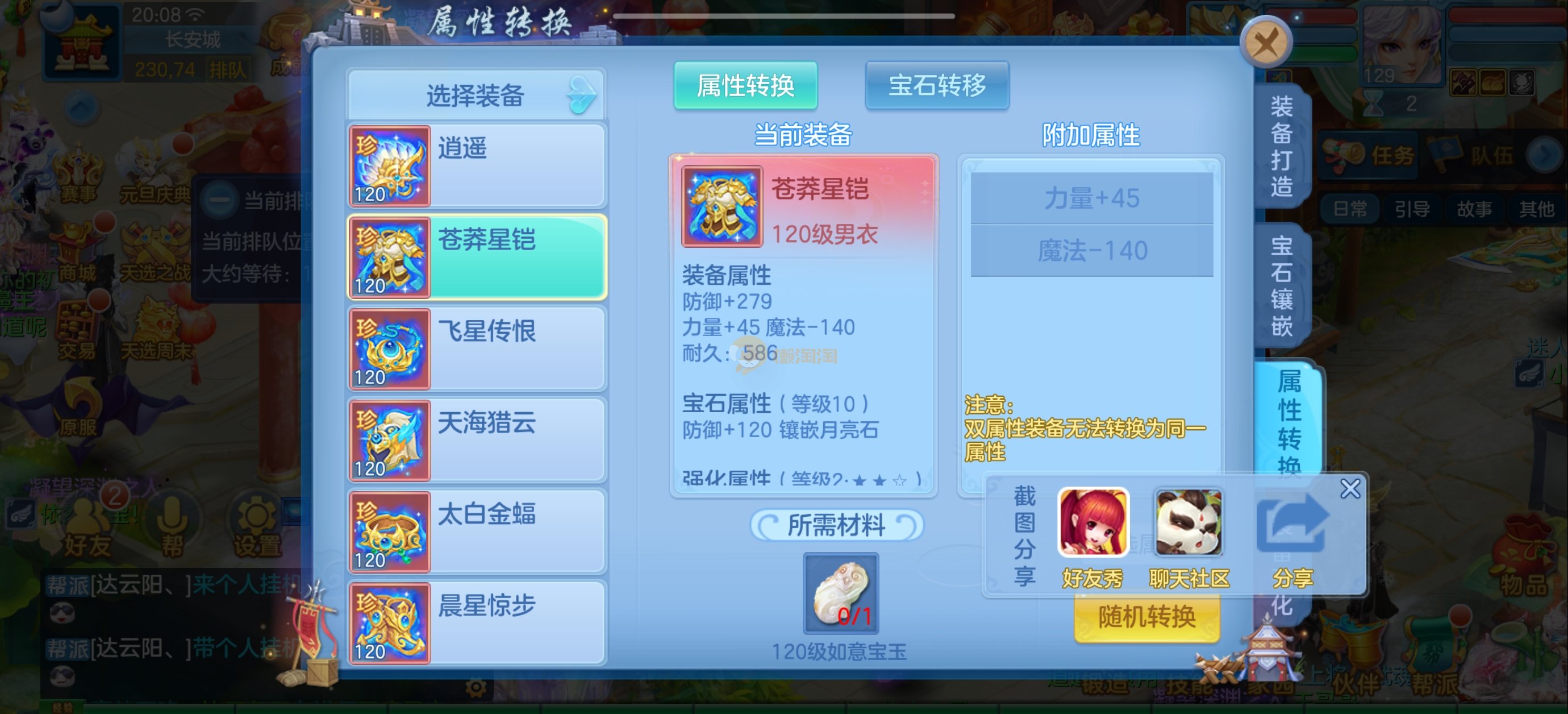Screen dimensions: 1568x714
Task: Open the 120级如意宝玉 material slot
Action: click(x=841, y=593)
